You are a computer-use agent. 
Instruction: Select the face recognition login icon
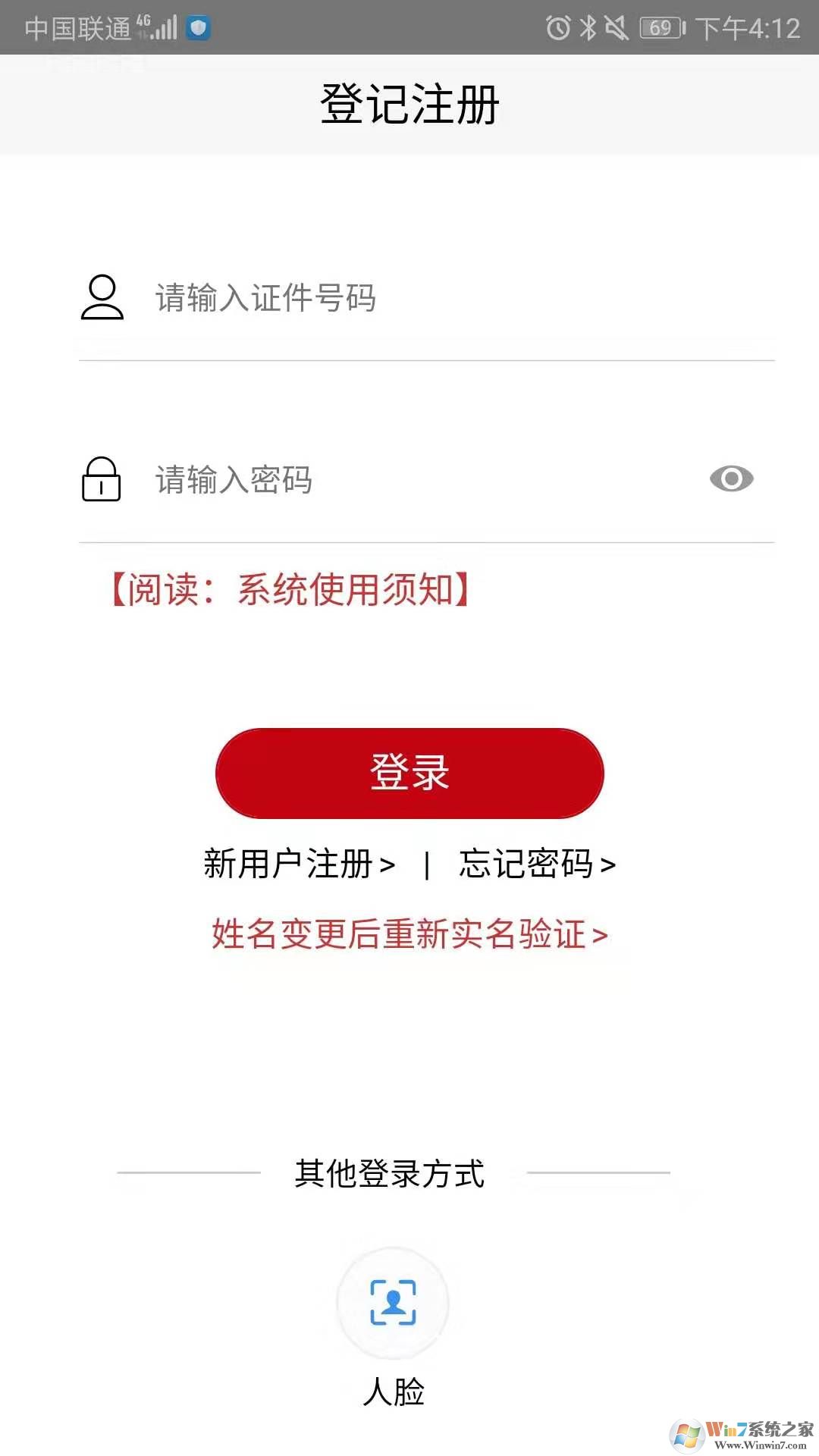(393, 1303)
